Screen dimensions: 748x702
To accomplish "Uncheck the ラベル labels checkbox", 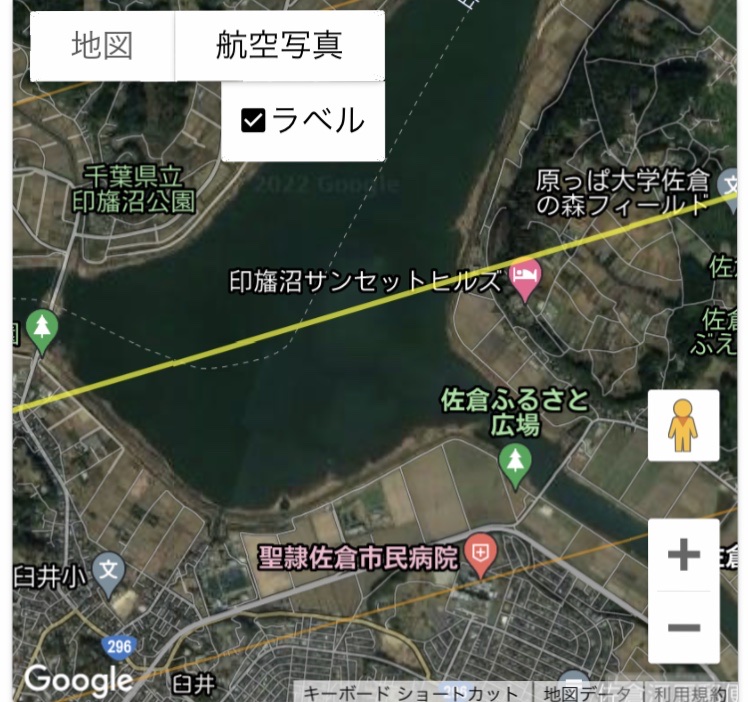I will pos(254,121).
